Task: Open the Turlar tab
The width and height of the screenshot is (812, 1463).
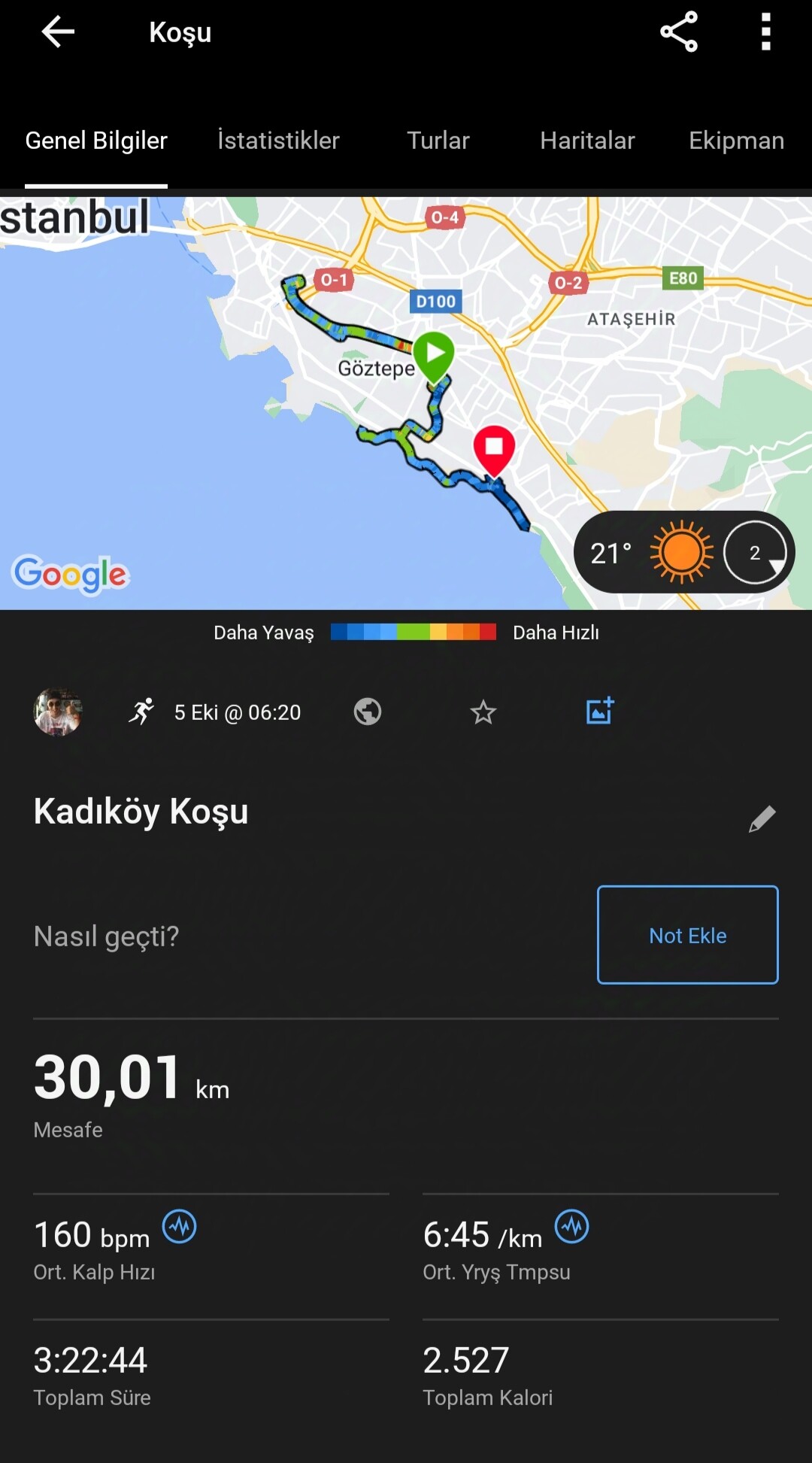Action: (x=438, y=141)
